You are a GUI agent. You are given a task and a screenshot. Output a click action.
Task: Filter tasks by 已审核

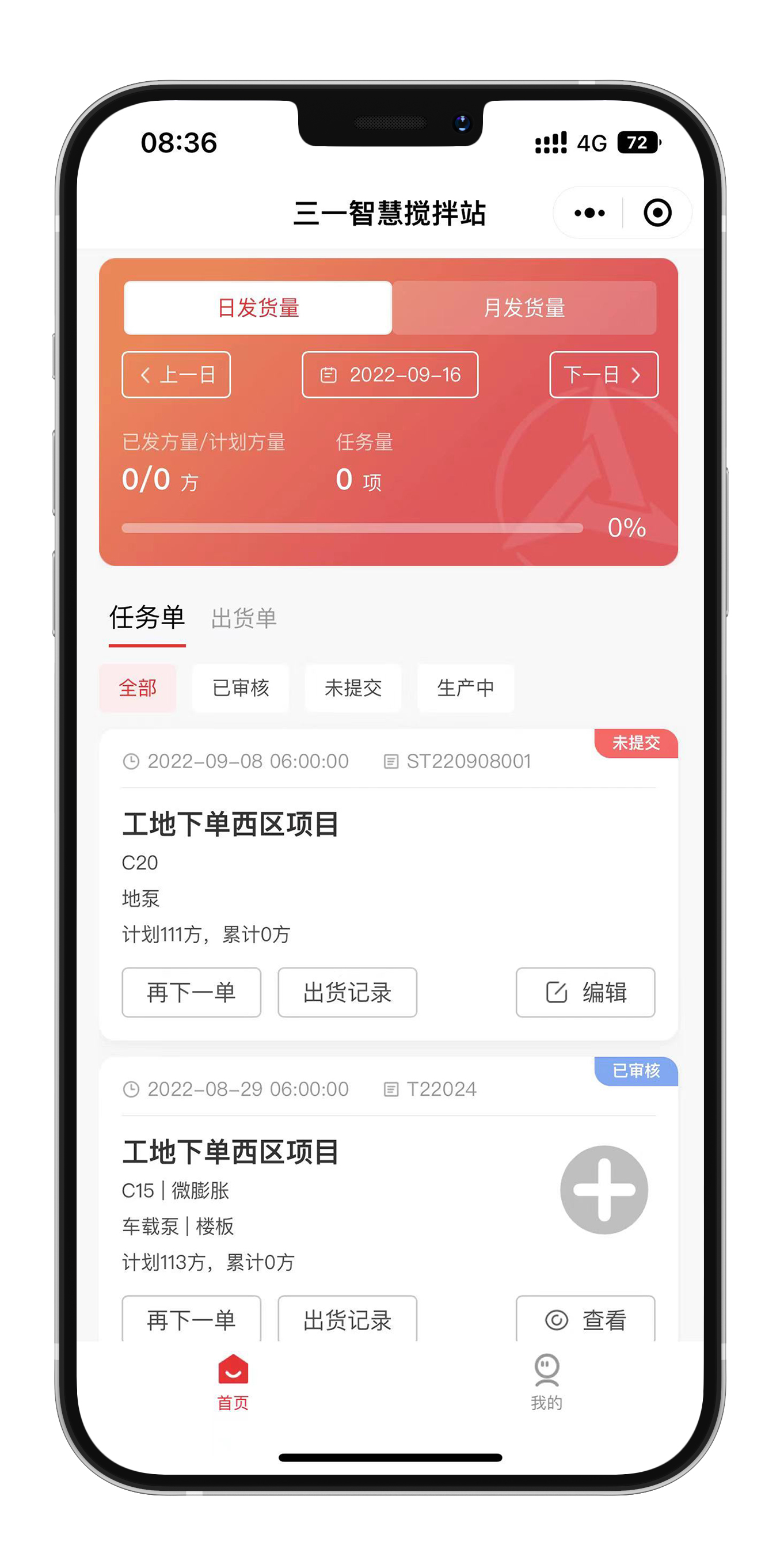tap(241, 688)
